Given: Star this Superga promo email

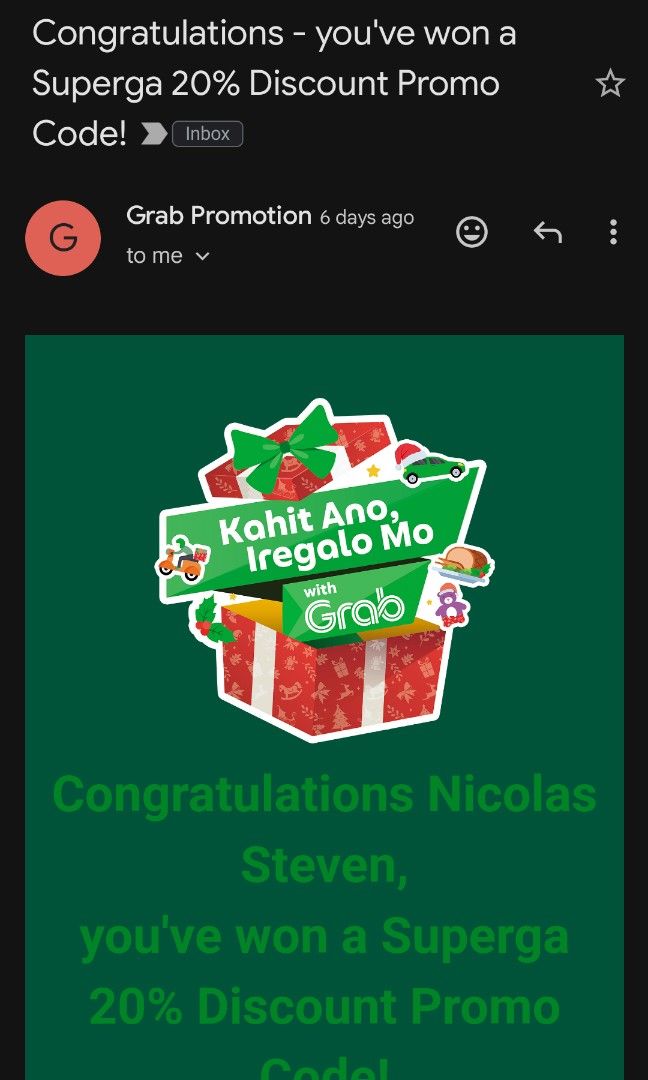Looking at the screenshot, I should pyautogui.click(x=610, y=84).
